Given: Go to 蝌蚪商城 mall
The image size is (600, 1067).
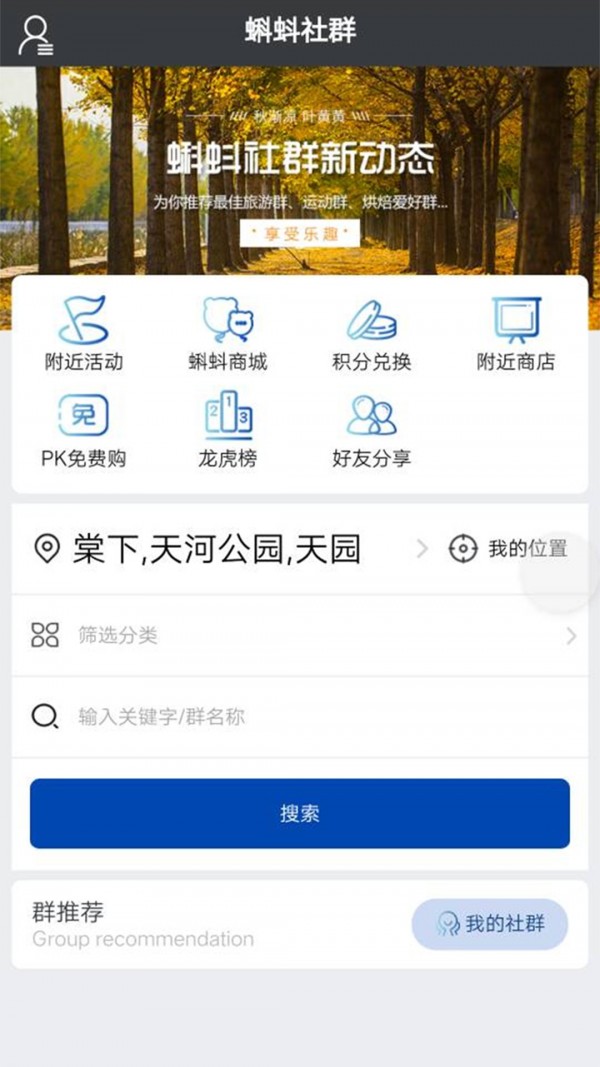Looking at the screenshot, I should 228,335.
